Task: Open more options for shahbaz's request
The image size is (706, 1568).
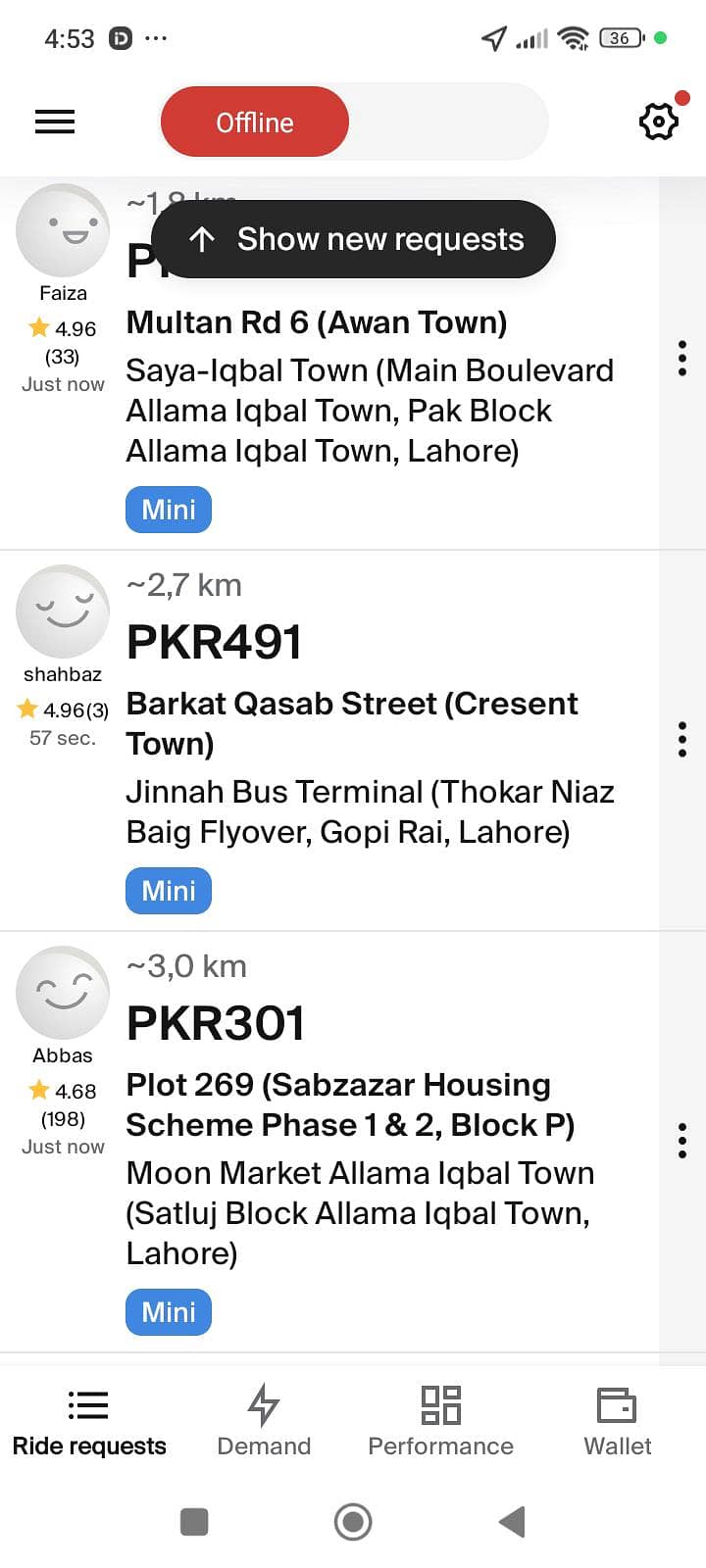Action: coord(682,740)
